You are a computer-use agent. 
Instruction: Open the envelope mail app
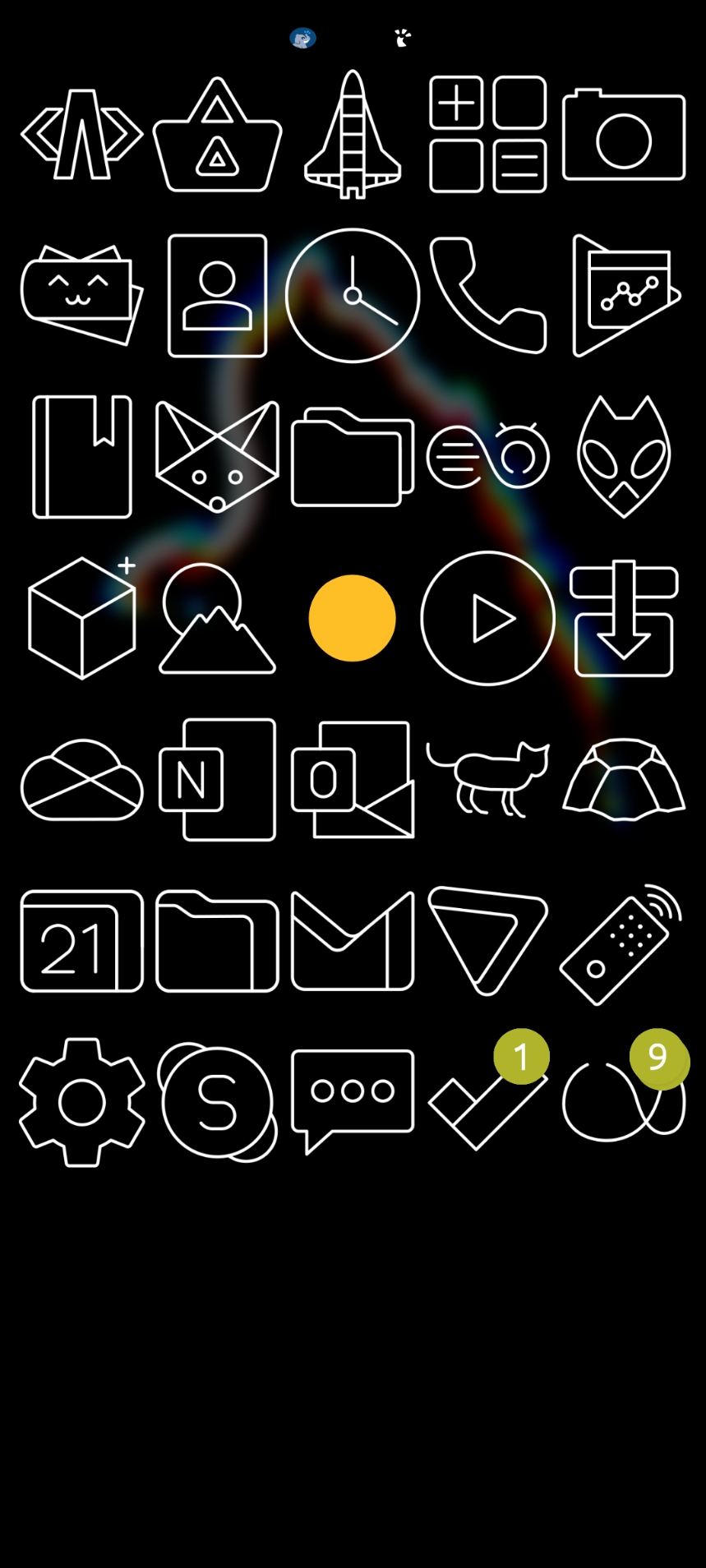353,941
